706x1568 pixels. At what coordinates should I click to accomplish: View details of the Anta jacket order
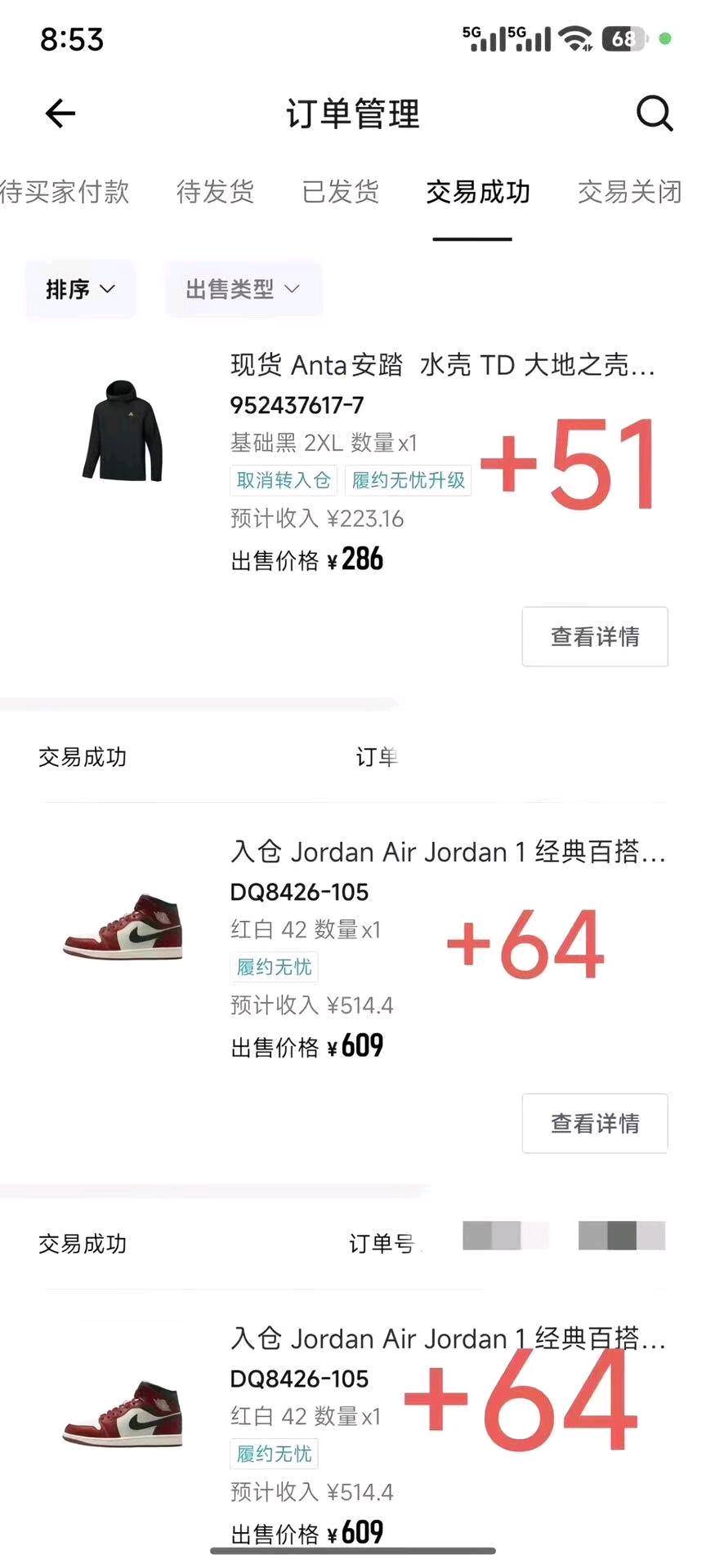[595, 637]
